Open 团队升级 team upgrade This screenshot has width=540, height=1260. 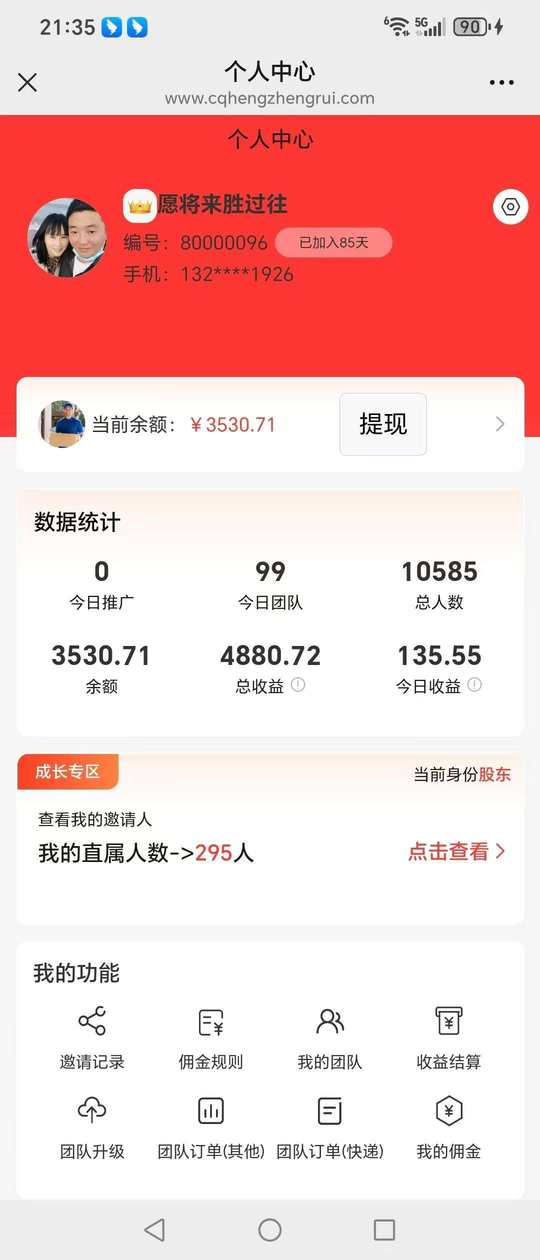pos(92,1127)
